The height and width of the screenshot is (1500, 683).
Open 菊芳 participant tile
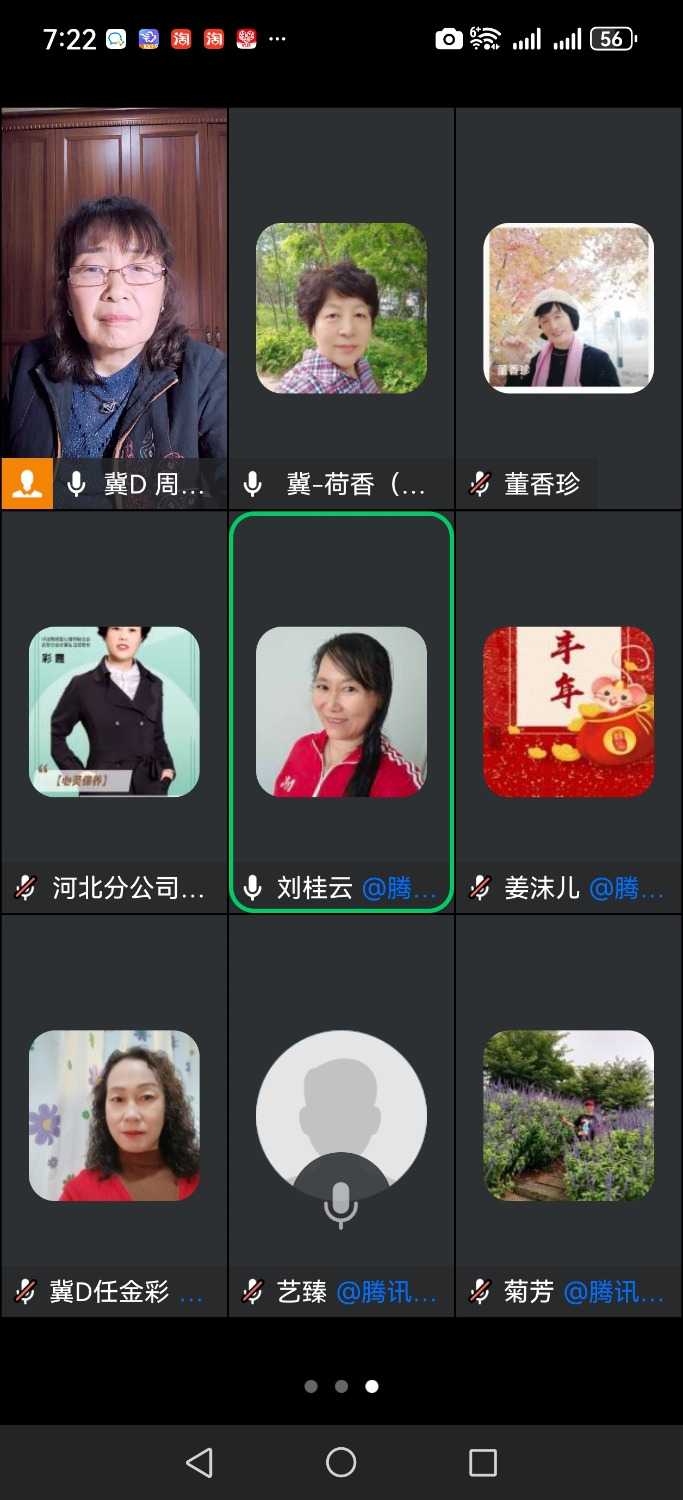568,1115
